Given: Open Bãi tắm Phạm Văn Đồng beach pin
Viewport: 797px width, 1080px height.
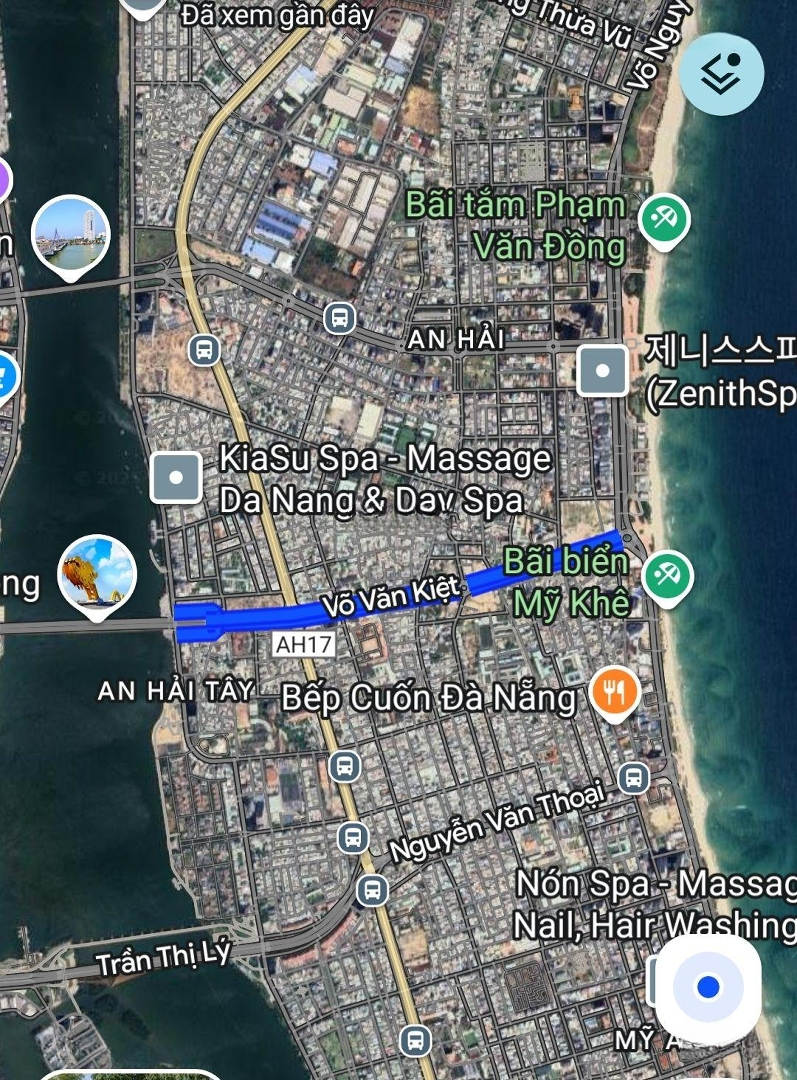Looking at the screenshot, I should click(x=665, y=217).
